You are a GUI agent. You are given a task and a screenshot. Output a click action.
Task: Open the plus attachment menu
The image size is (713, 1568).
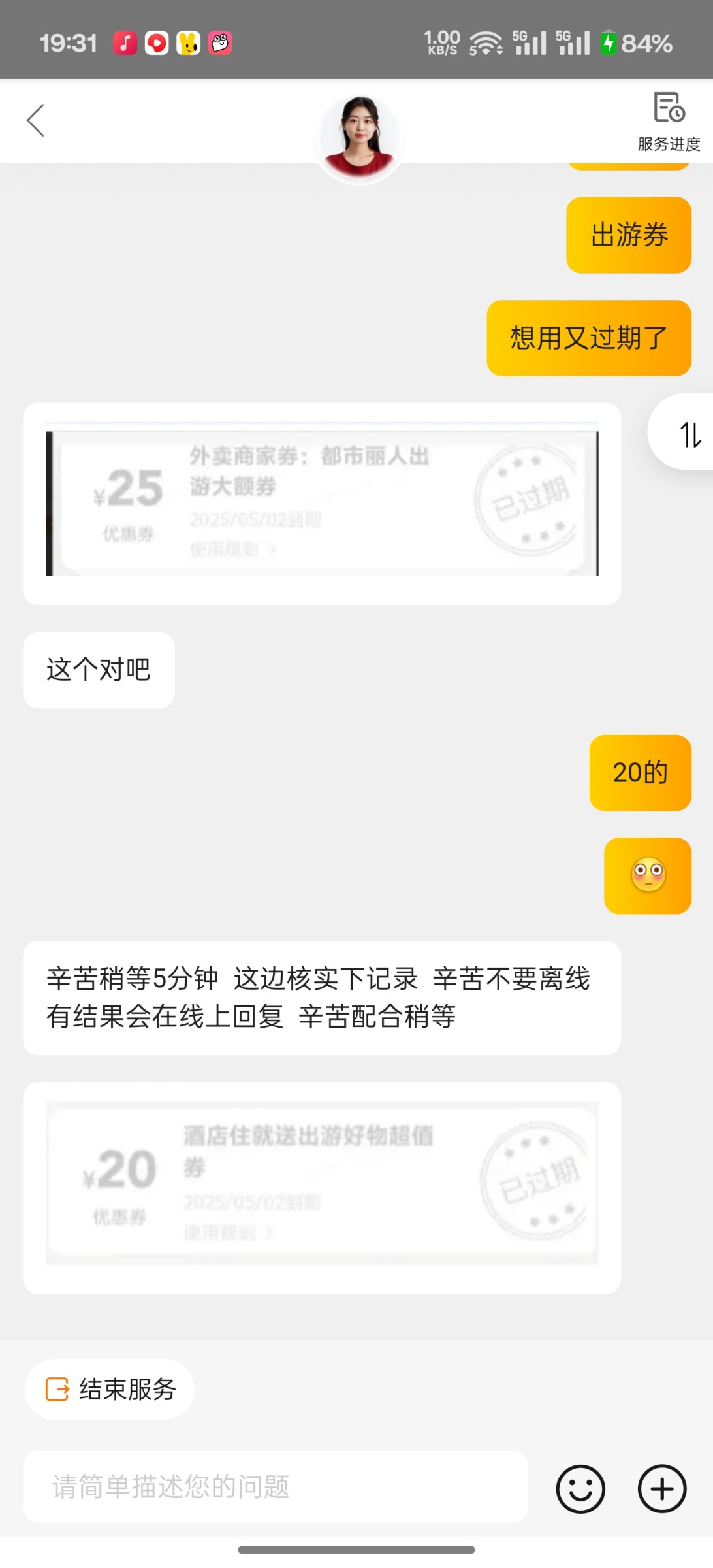point(661,1489)
